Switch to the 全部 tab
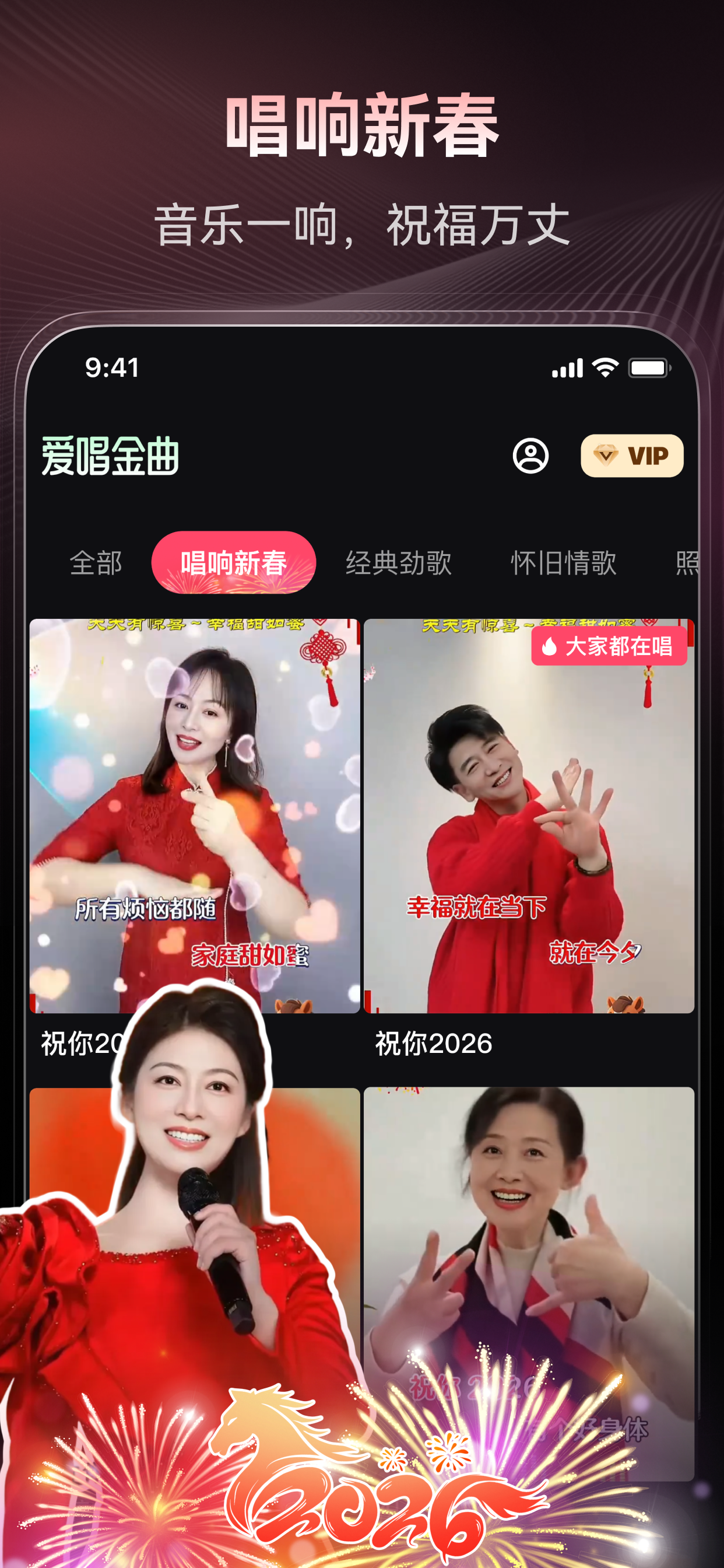 pos(96,563)
